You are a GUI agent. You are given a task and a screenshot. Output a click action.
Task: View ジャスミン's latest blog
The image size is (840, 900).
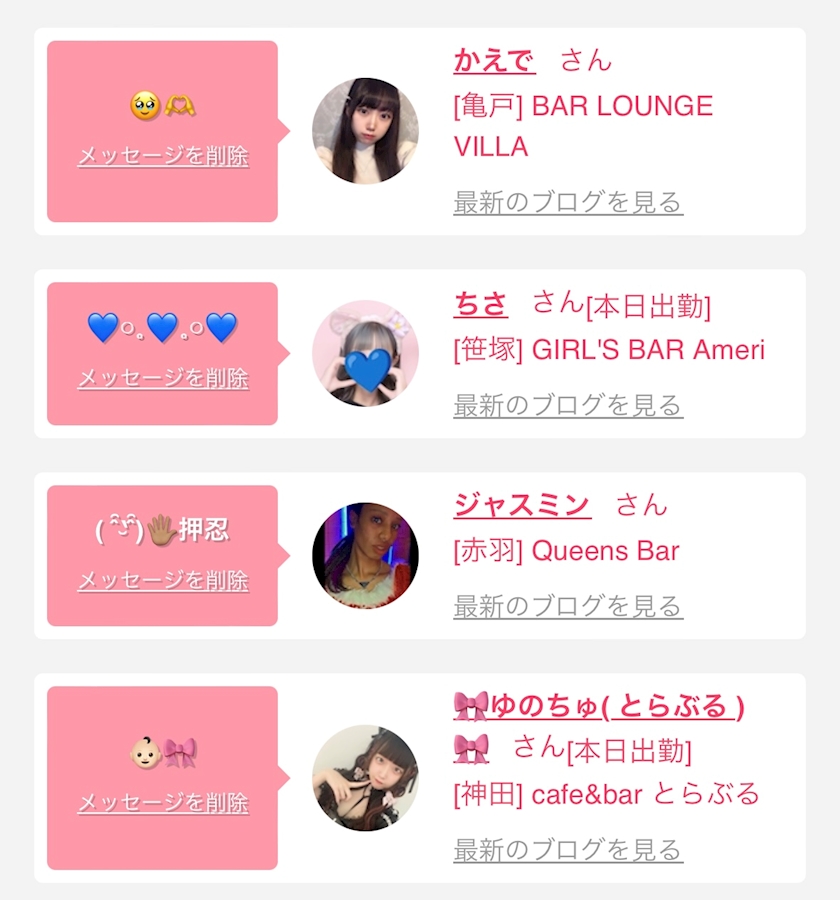tap(568, 606)
